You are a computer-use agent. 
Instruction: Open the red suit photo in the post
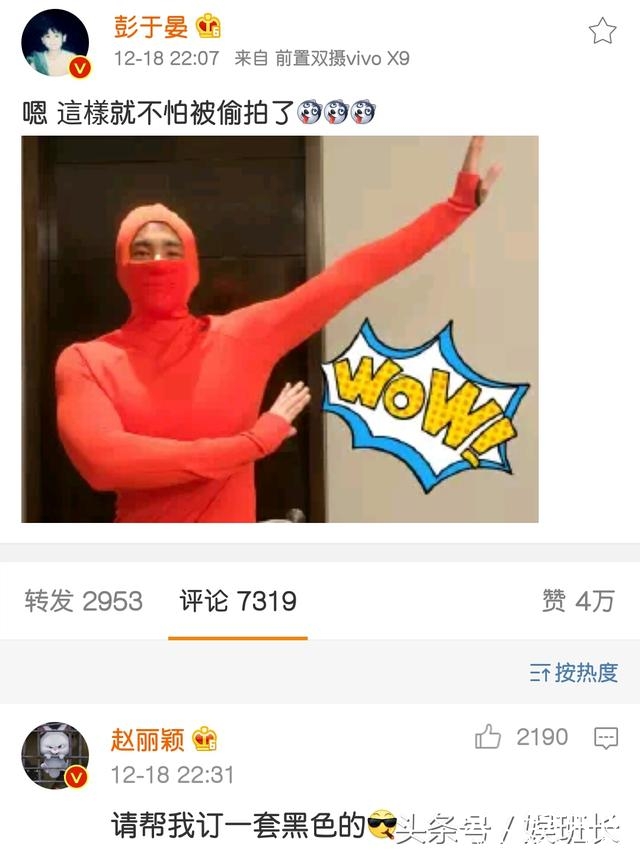[x=280, y=329]
